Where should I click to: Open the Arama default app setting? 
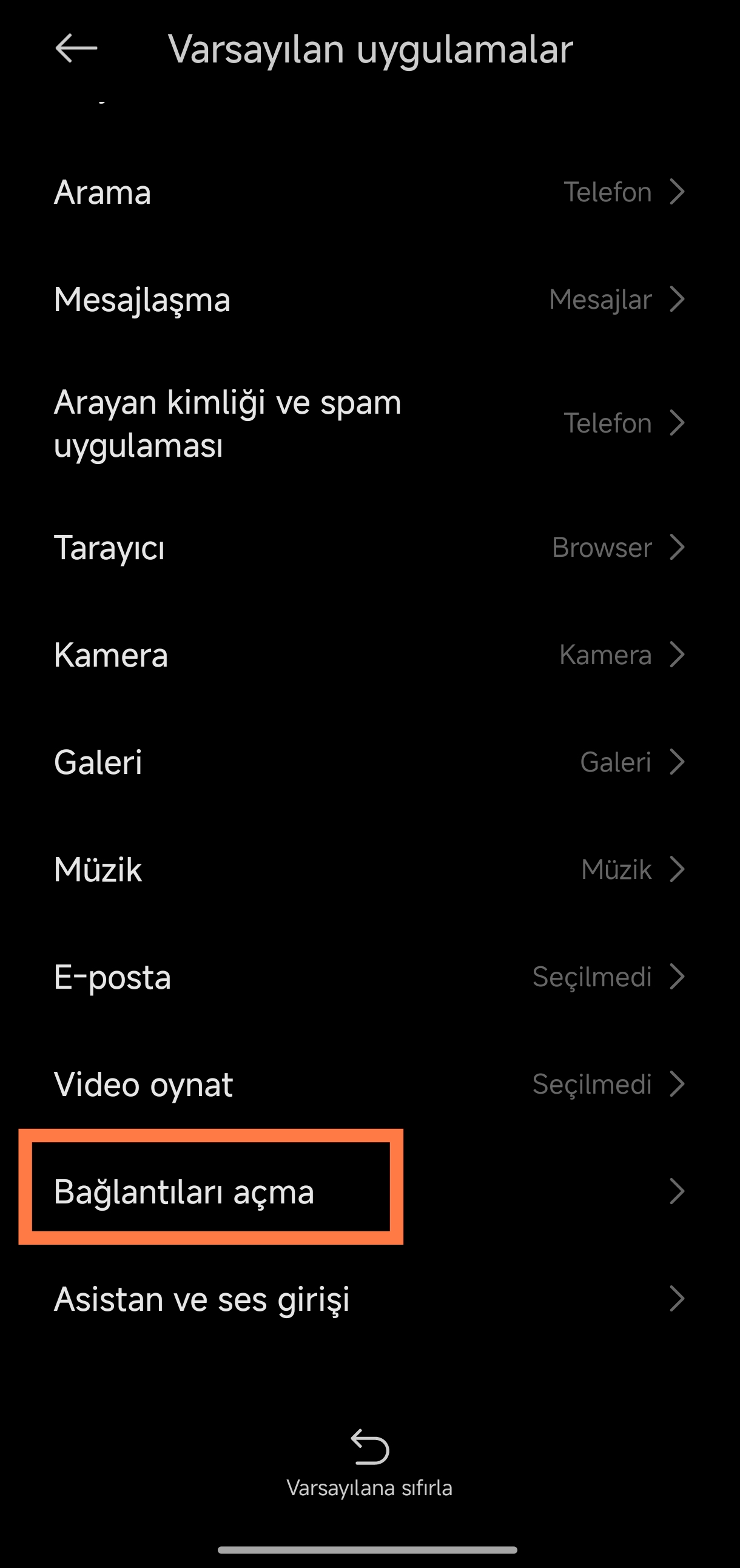(370, 192)
